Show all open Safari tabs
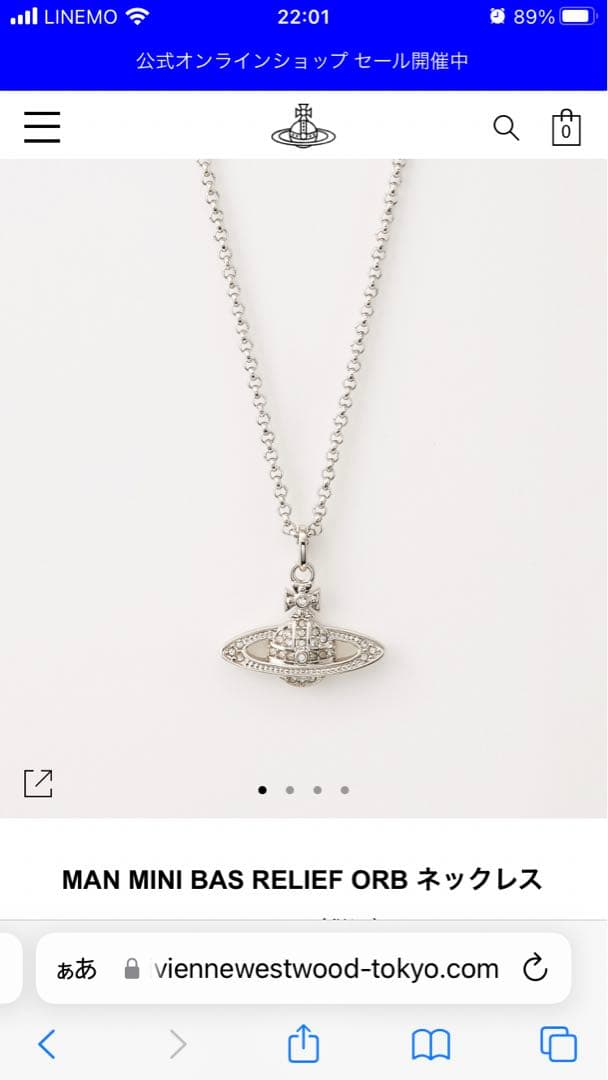The image size is (608, 1080). pos(558,1045)
